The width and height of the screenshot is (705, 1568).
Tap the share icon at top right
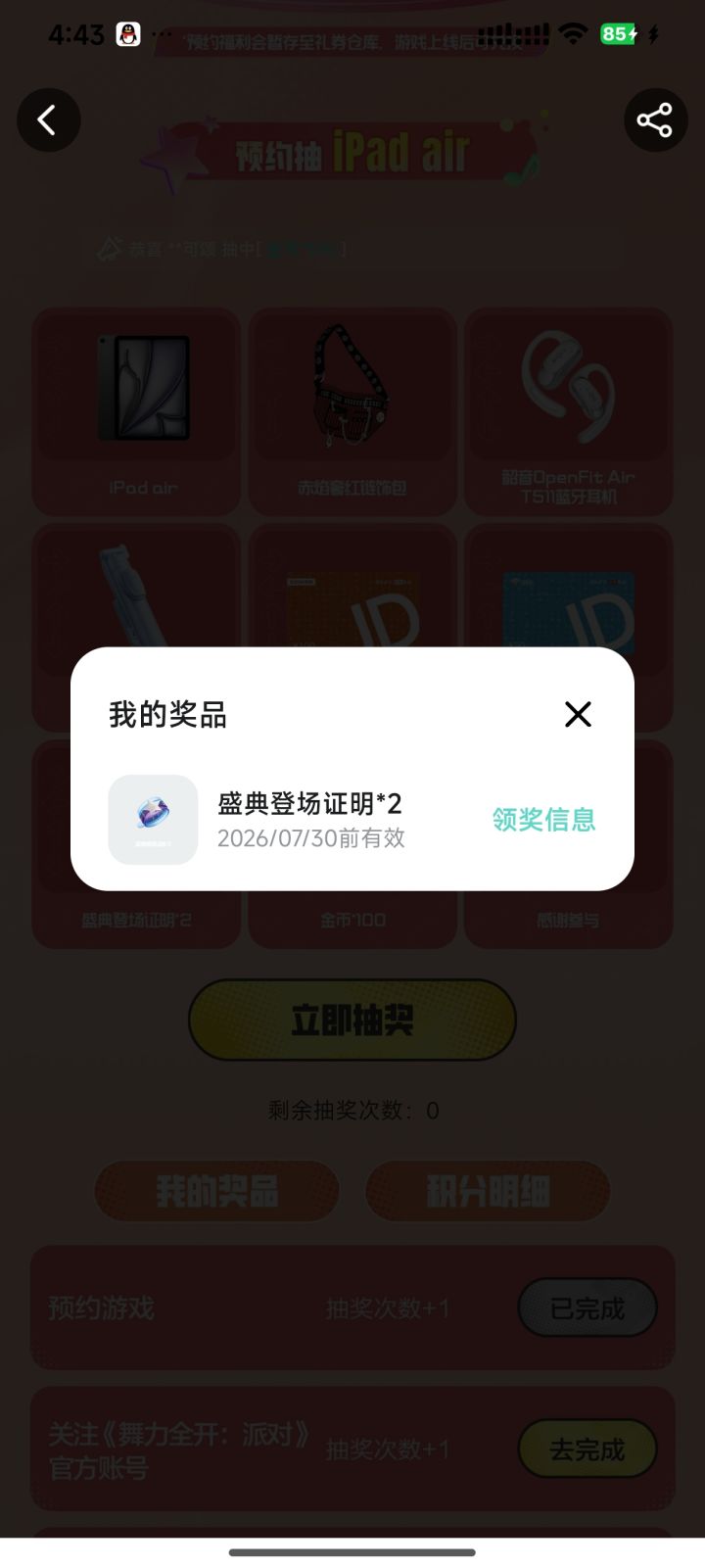[656, 119]
